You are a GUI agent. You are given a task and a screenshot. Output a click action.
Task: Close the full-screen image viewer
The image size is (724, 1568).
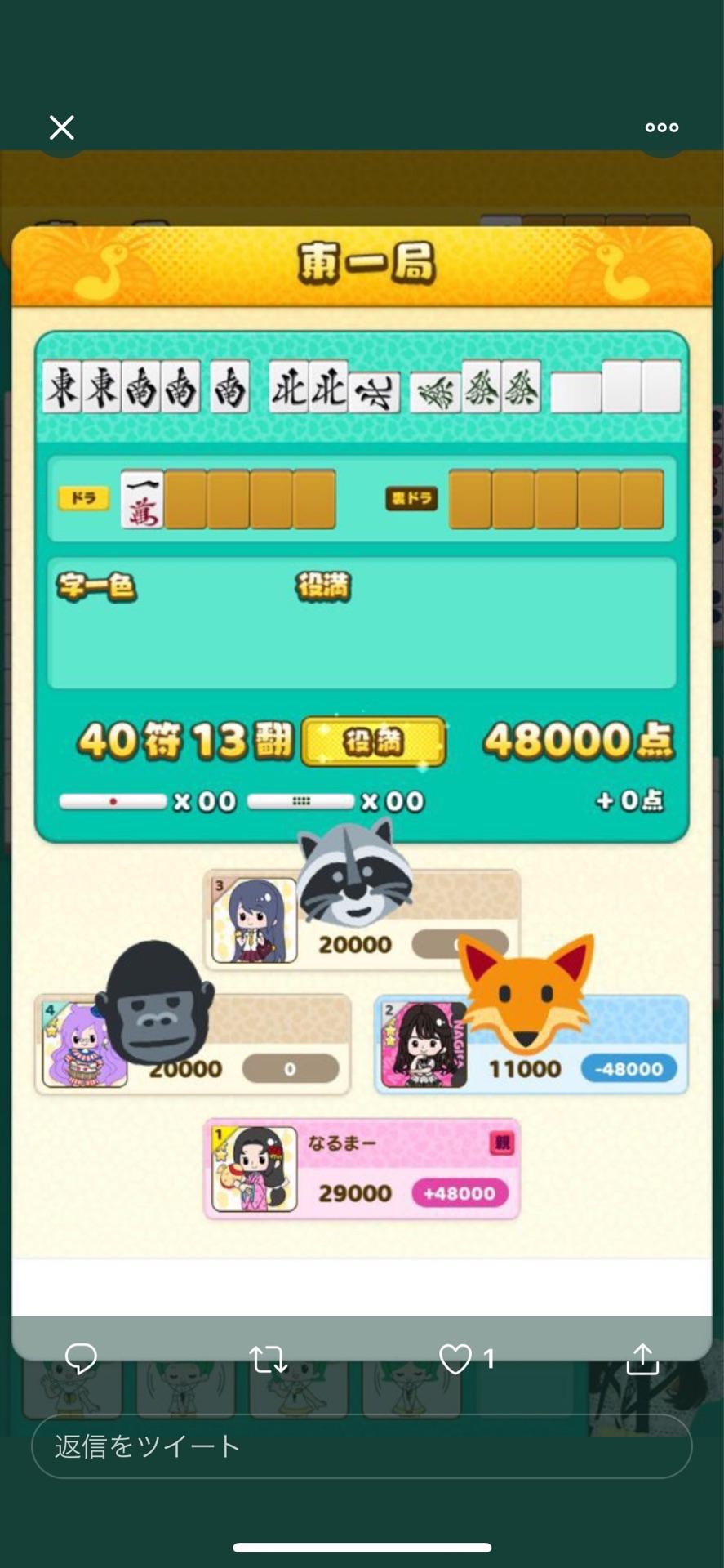(x=62, y=127)
